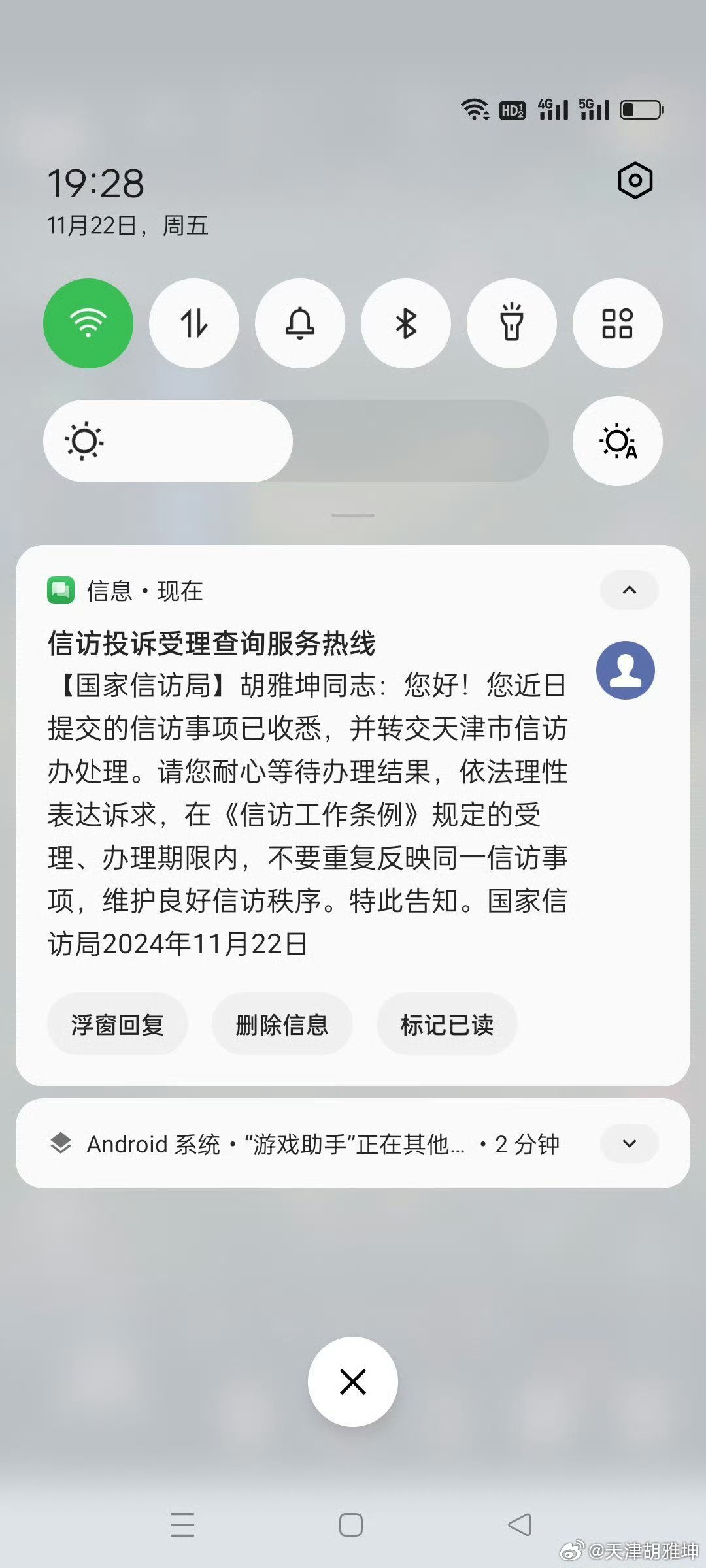706x1568 pixels.
Task: Enable Bluetooth from quick settings
Action: 406,323
